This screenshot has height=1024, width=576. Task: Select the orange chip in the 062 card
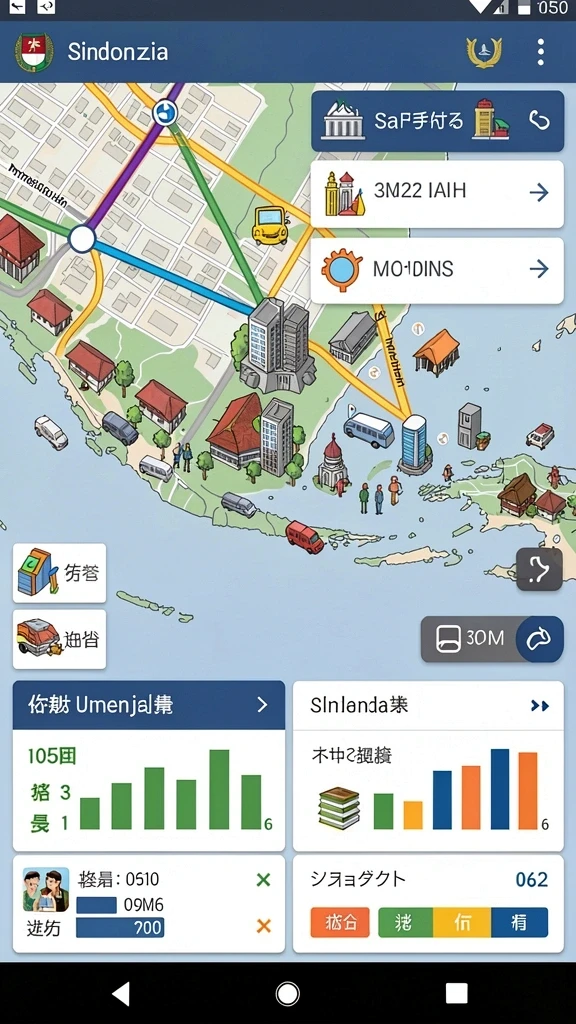point(340,923)
